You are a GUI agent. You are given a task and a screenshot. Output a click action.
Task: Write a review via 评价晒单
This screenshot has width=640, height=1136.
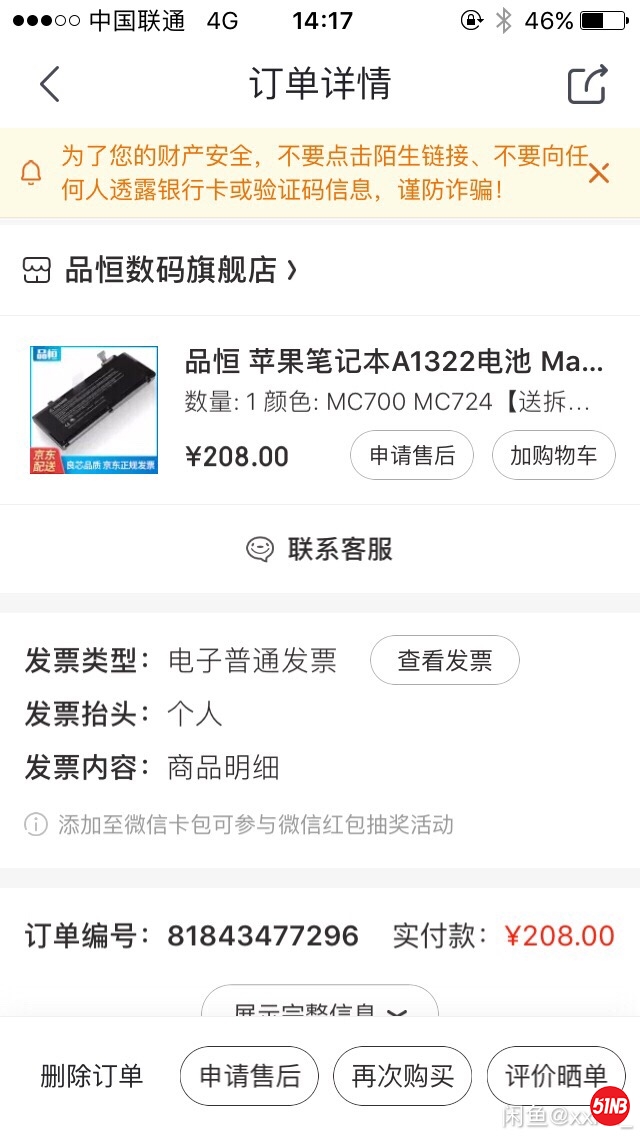555,1076
